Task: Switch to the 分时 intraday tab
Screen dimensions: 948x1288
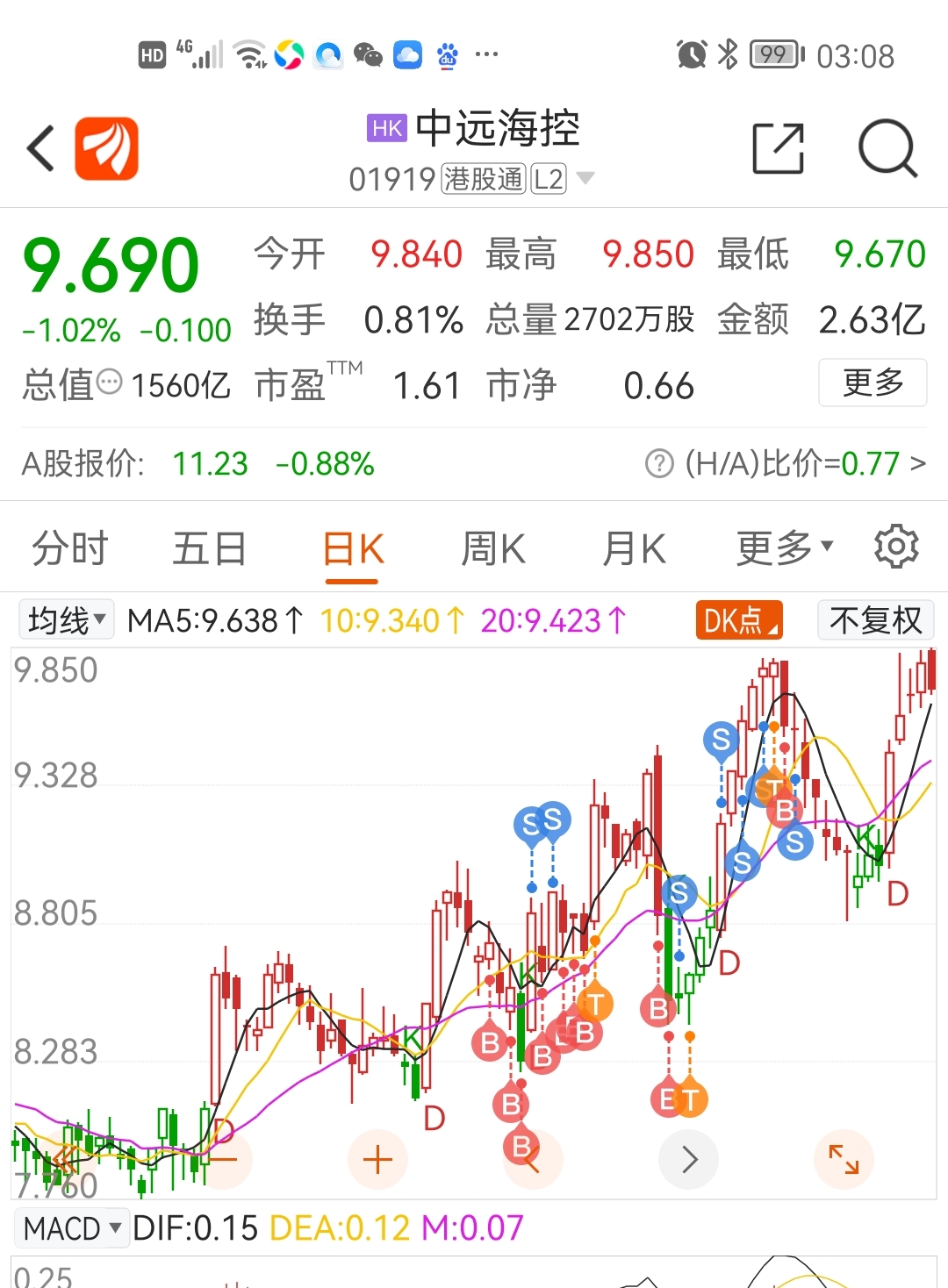Action: coord(68,547)
